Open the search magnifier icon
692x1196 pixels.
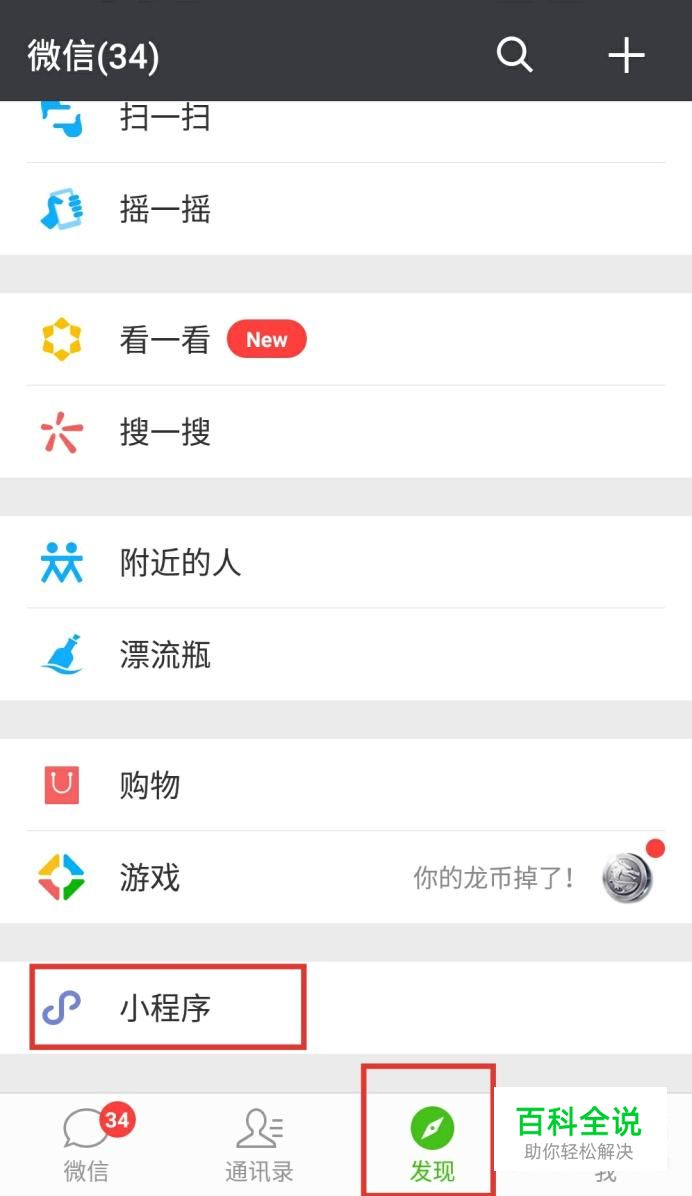click(x=514, y=55)
